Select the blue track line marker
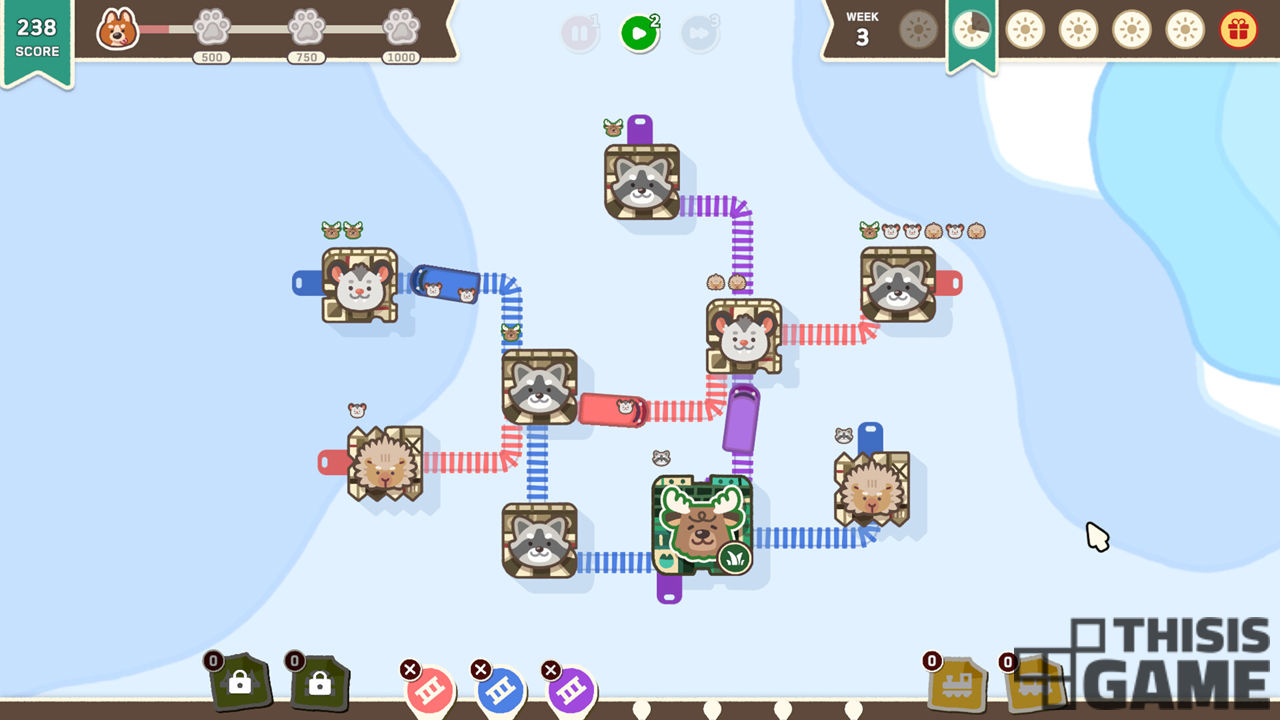Screen dimensions: 1280x720 pos(500,688)
